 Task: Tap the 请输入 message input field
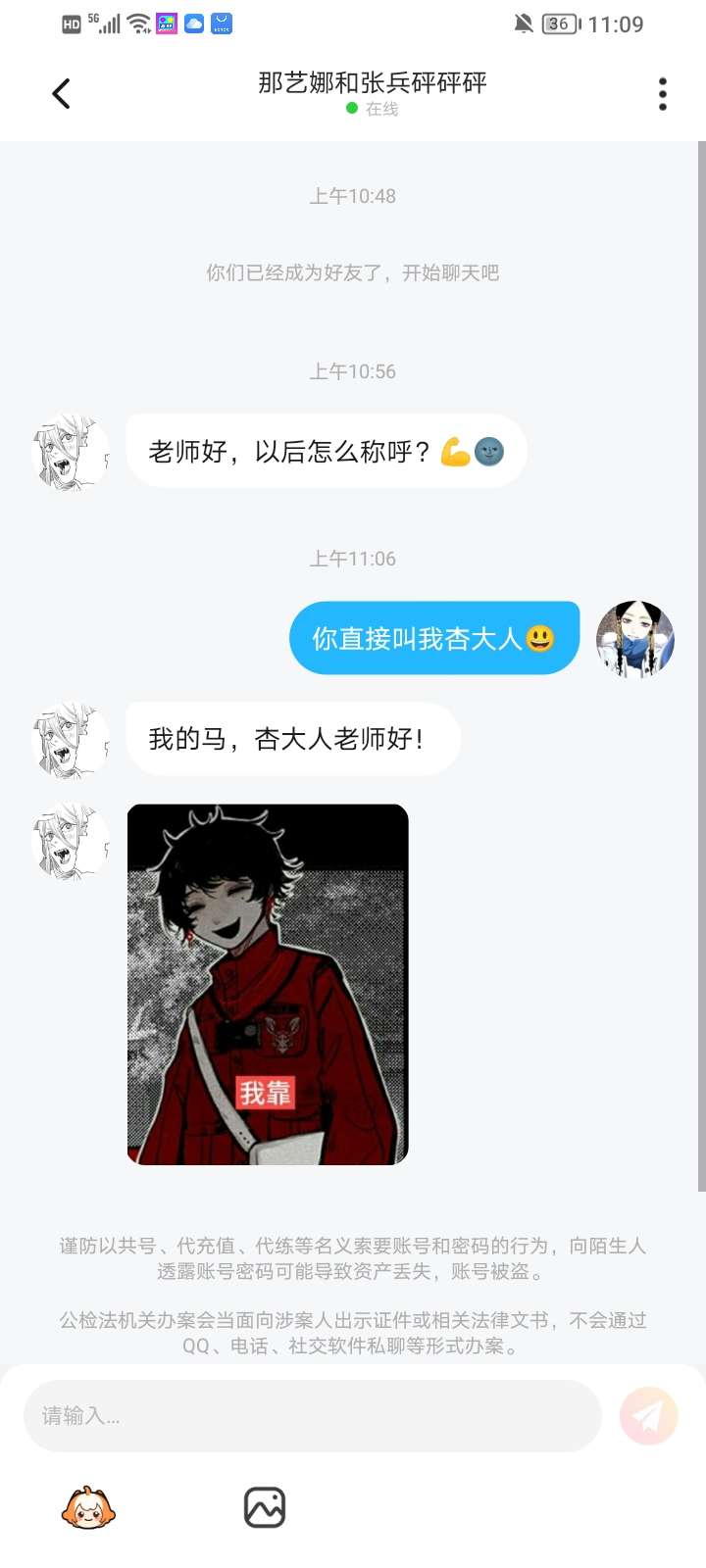tap(312, 1416)
